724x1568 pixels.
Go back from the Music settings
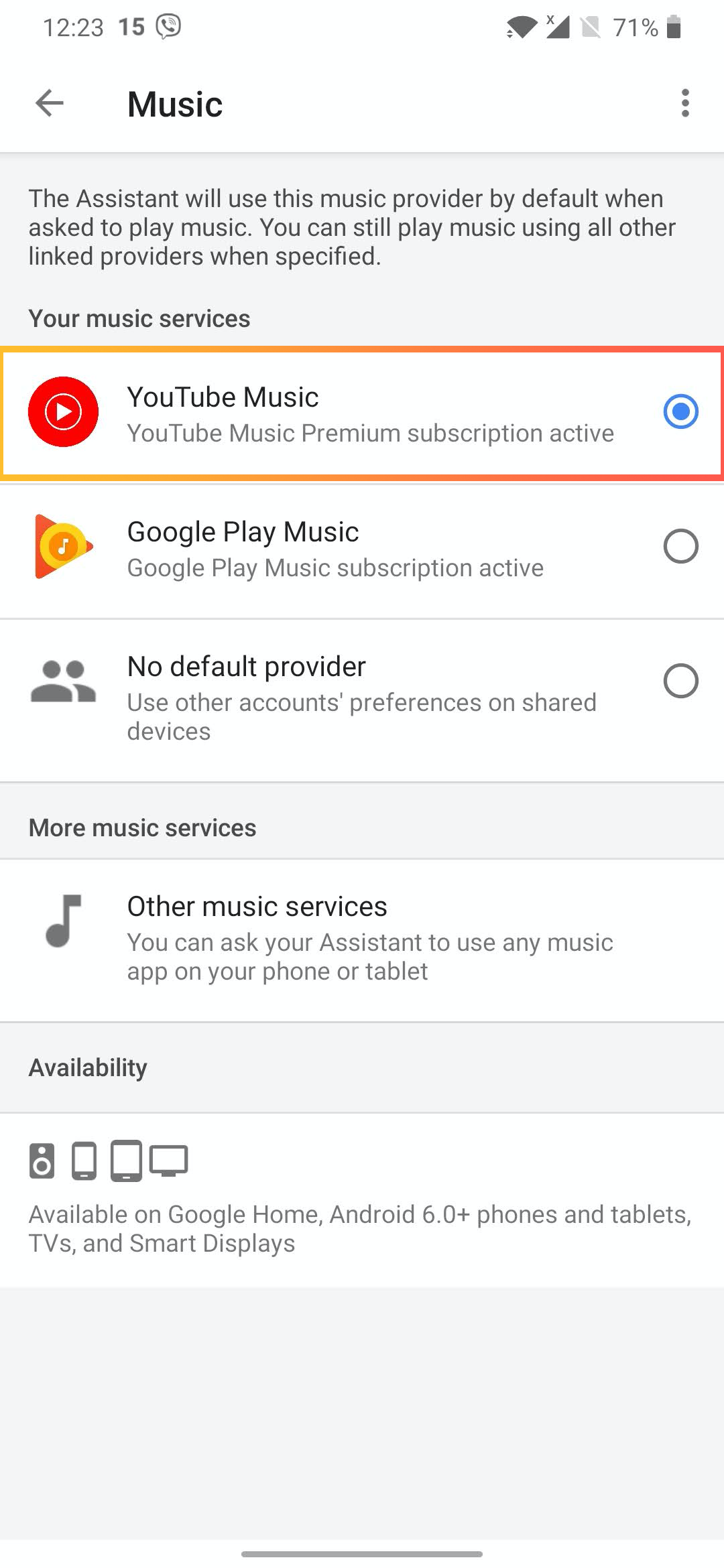coord(50,103)
